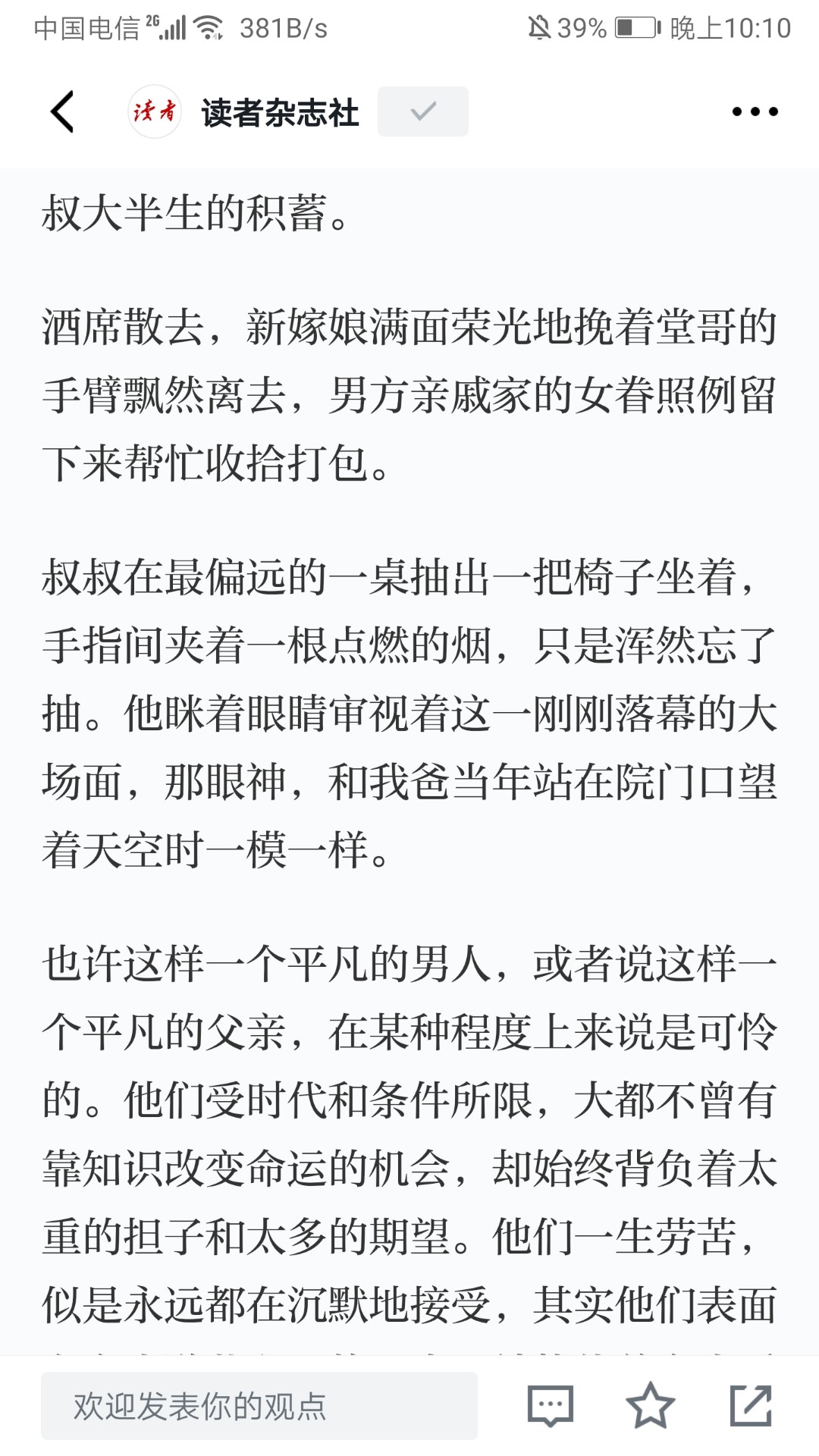The height and width of the screenshot is (1456, 819).
Task: Tap the 欢迎发表你的观点 comment box
Action: tap(259, 1405)
